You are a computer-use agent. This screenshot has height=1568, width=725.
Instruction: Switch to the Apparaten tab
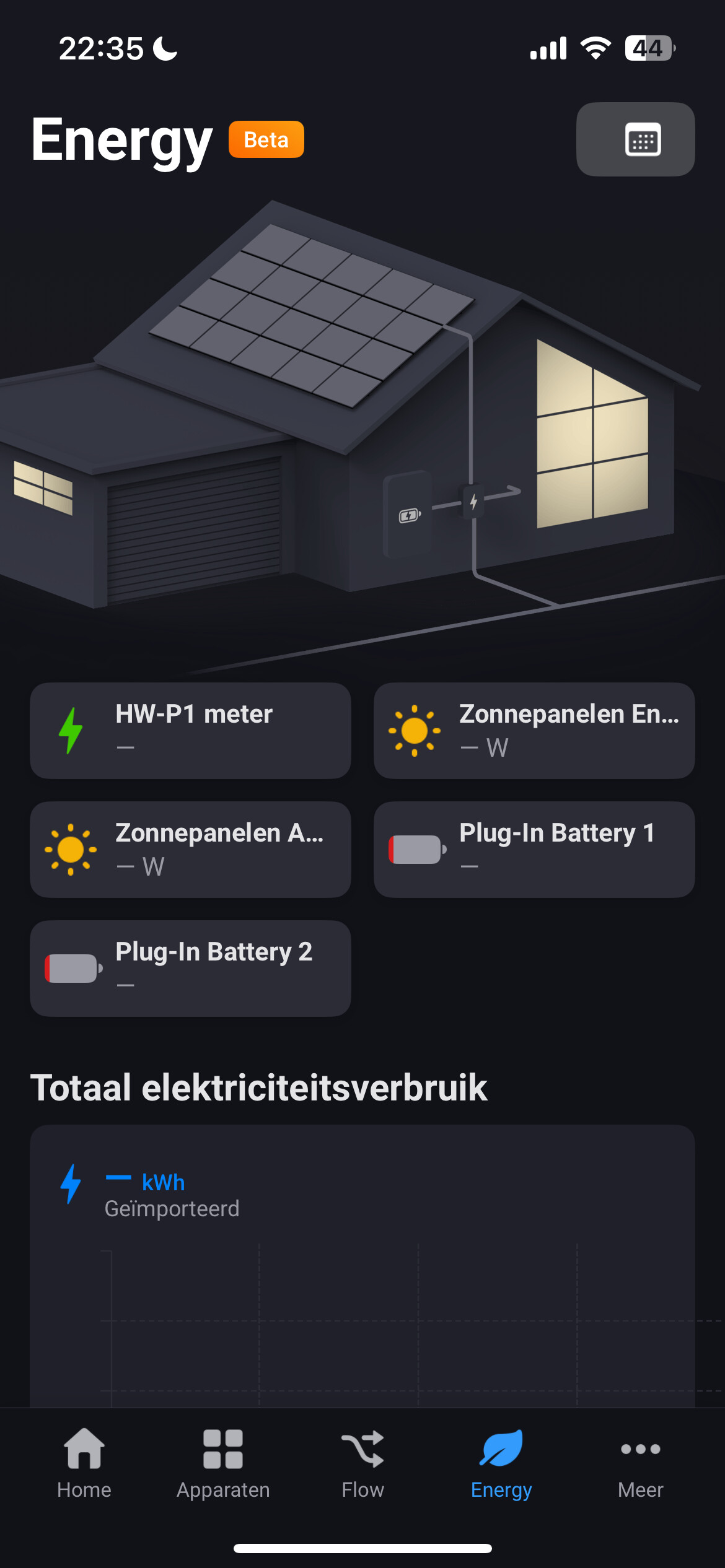coord(223,1463)
